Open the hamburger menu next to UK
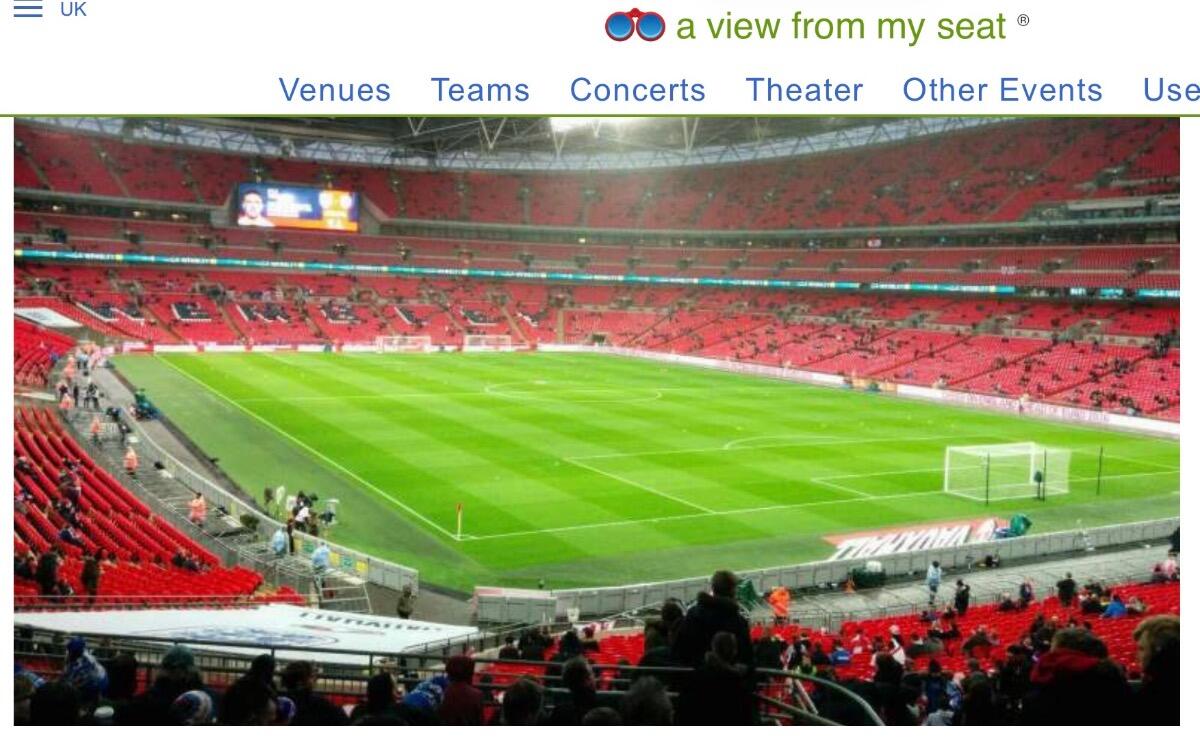Image resolution: width=1200 pixels, height=752 pixels. tap(28, 10)
